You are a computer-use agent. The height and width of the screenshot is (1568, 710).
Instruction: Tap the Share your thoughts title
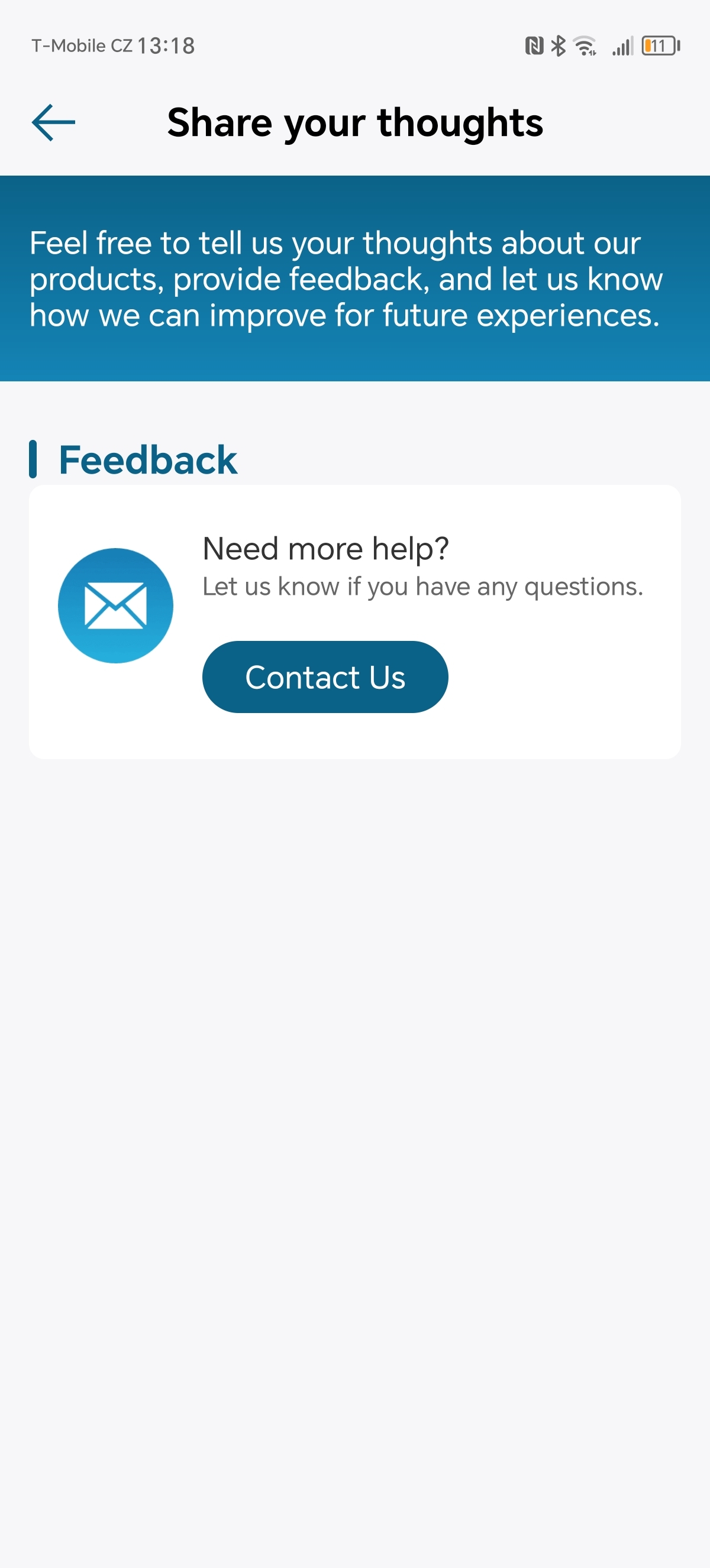coord(355,123)
